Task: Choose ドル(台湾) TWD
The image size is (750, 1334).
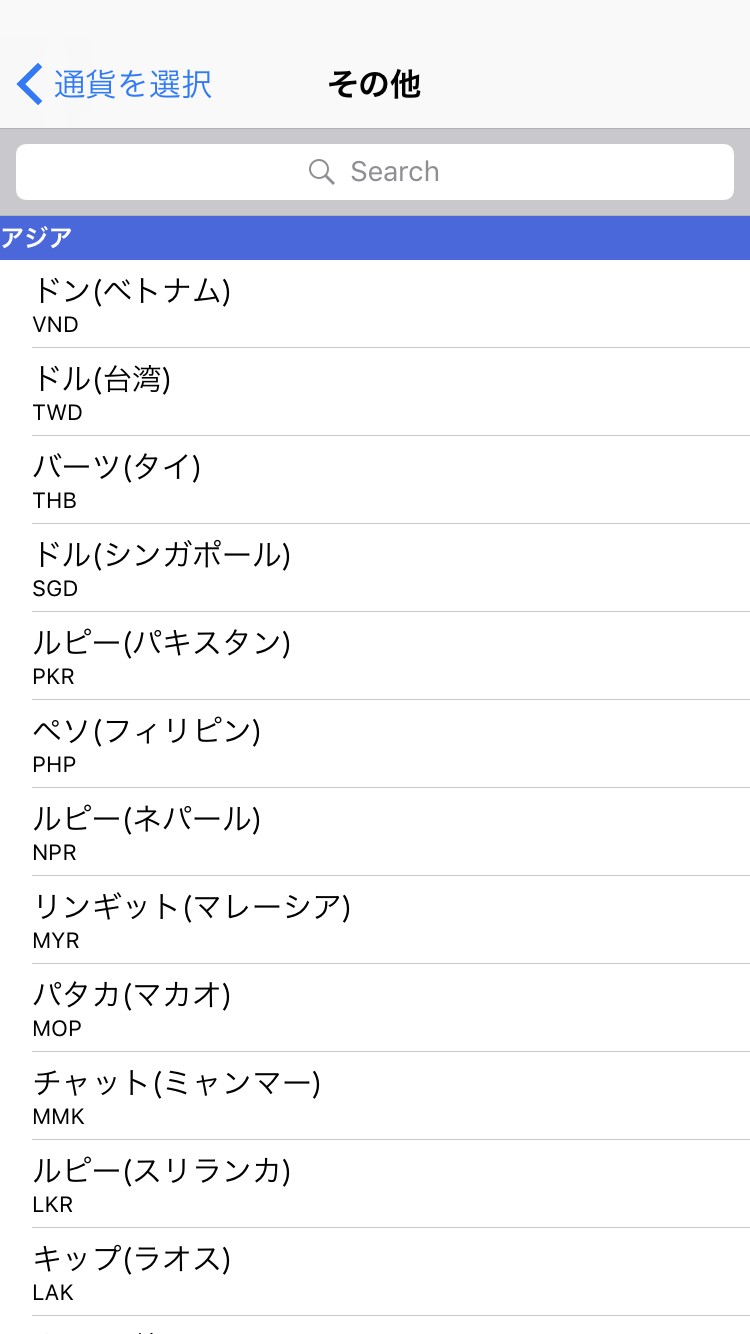Action: [375, 392]
